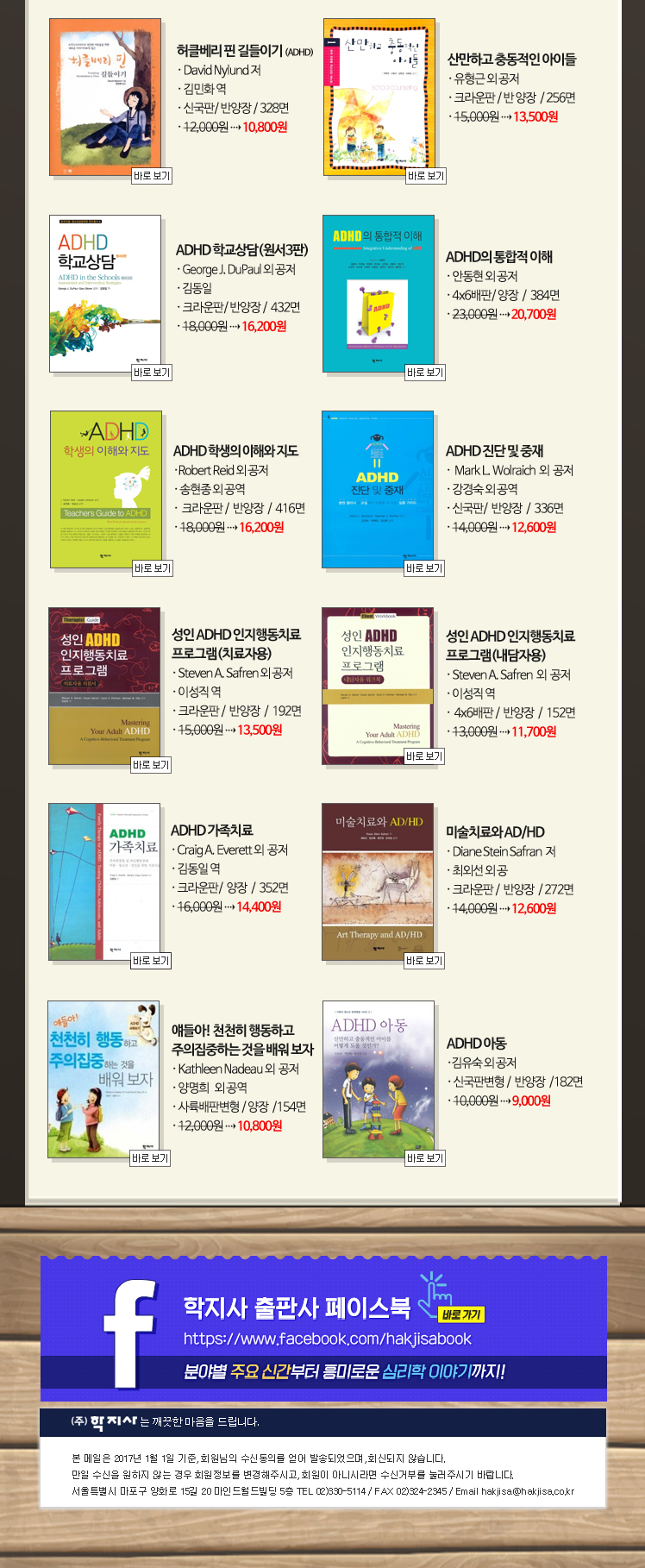645x1568 pixels.
Task: View ADHD 학교상담 book via 바로 보기
Action: point(152,373)
